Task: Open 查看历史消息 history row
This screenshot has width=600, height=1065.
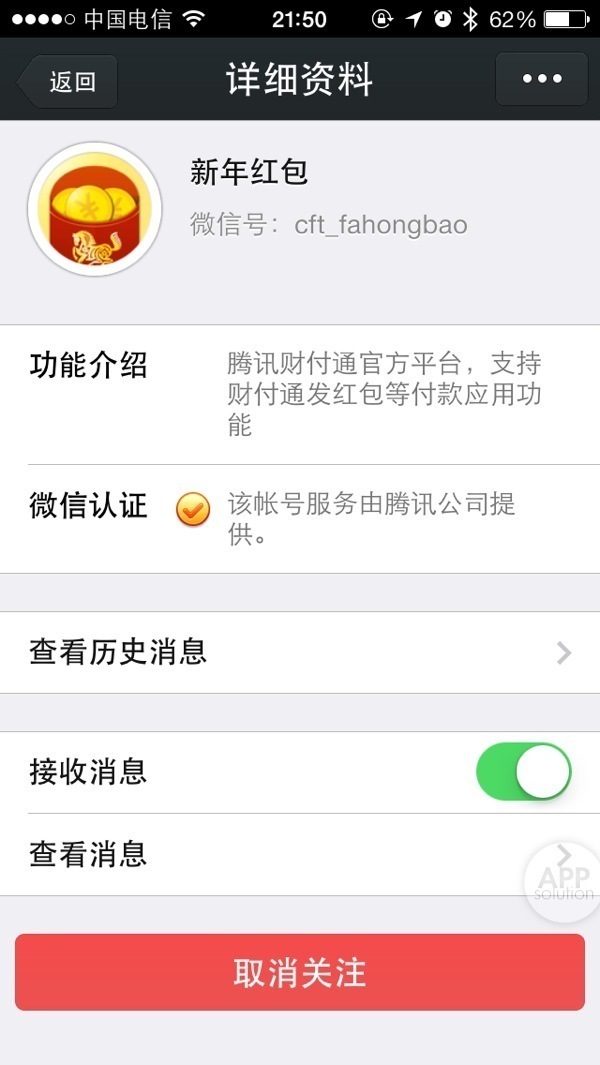Action: (x=300, y=652)
